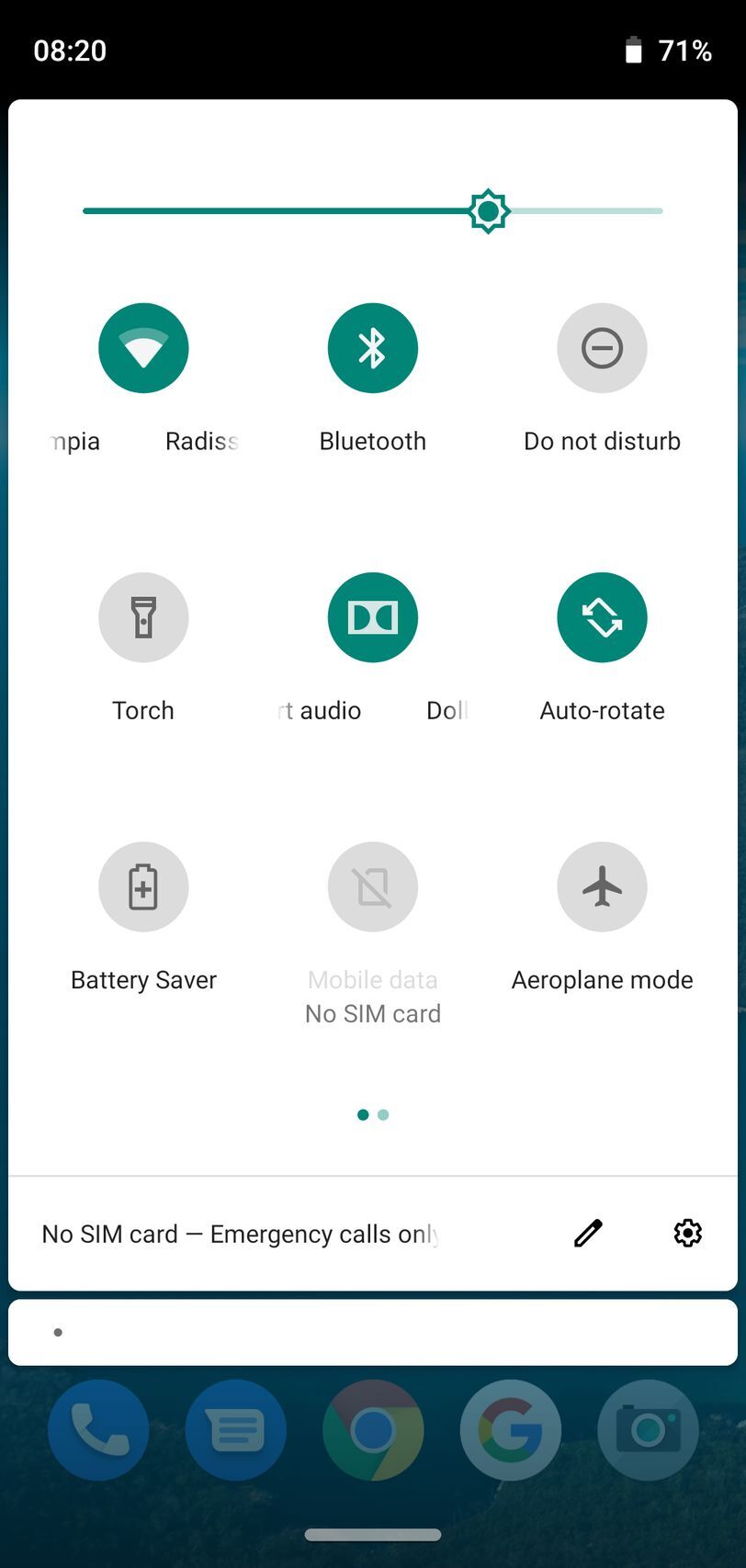Turn on Aeroplane mode
The height and width of the screenshot is (1568, 746).
(x=602, y=886)
